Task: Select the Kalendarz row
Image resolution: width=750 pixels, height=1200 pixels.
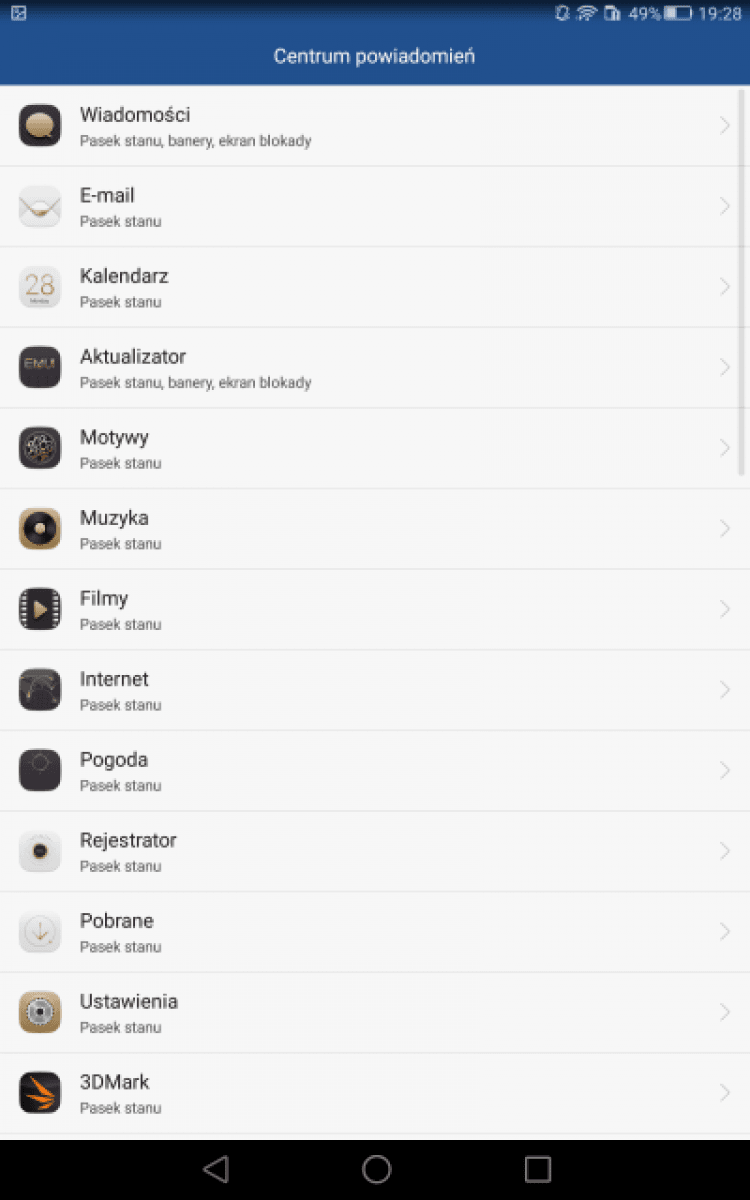Action: point(375,287)
